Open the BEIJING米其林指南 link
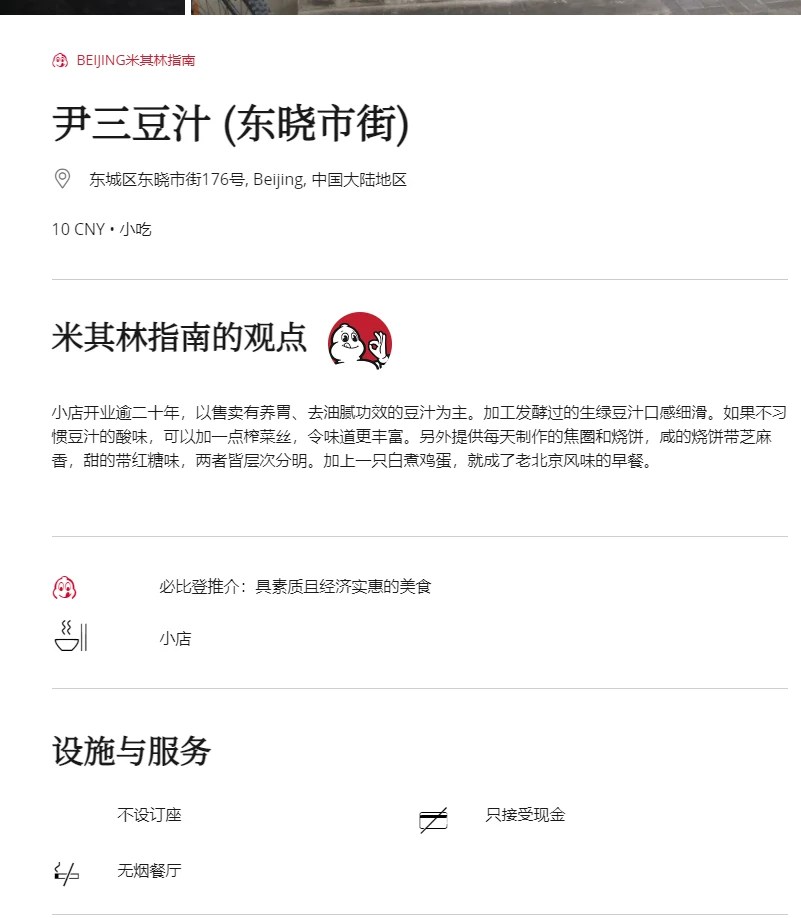Screen dimensions: 801x918 [x=135, y=60]
